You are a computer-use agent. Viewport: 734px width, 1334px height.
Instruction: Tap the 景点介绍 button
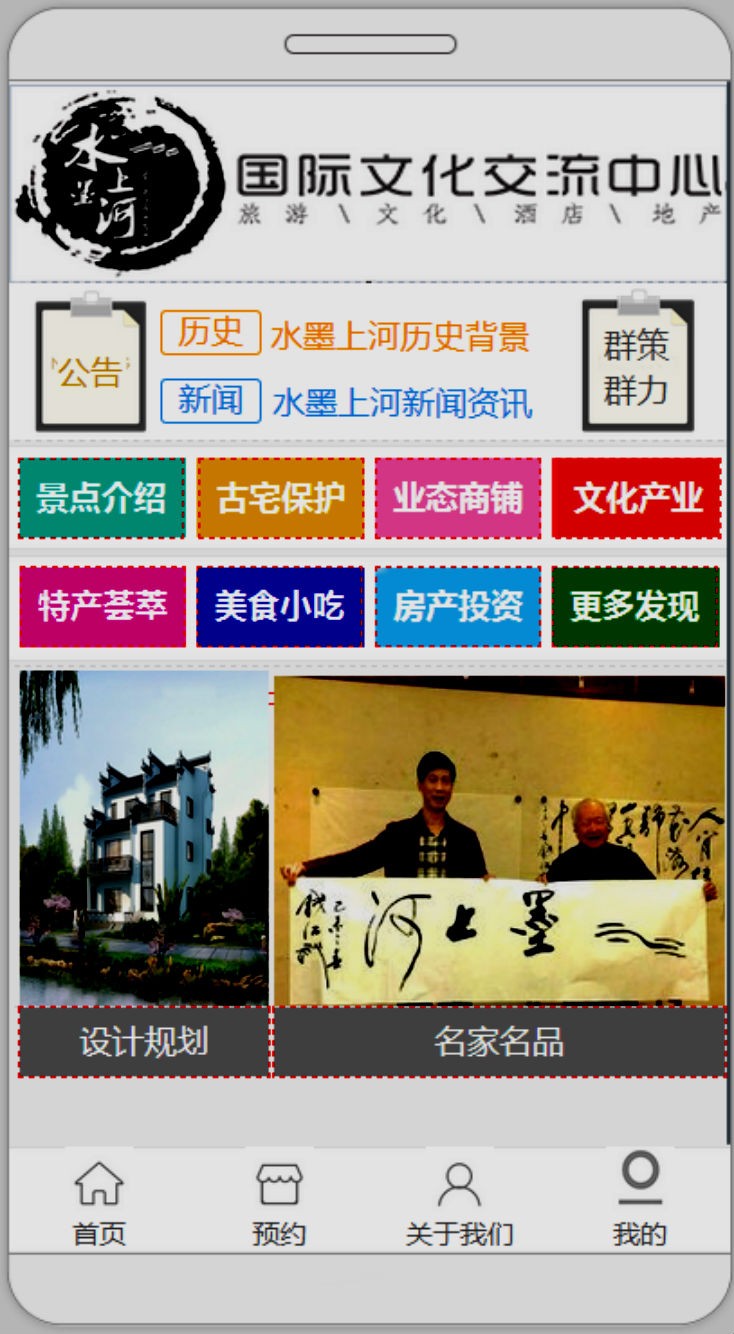(101, 498)
